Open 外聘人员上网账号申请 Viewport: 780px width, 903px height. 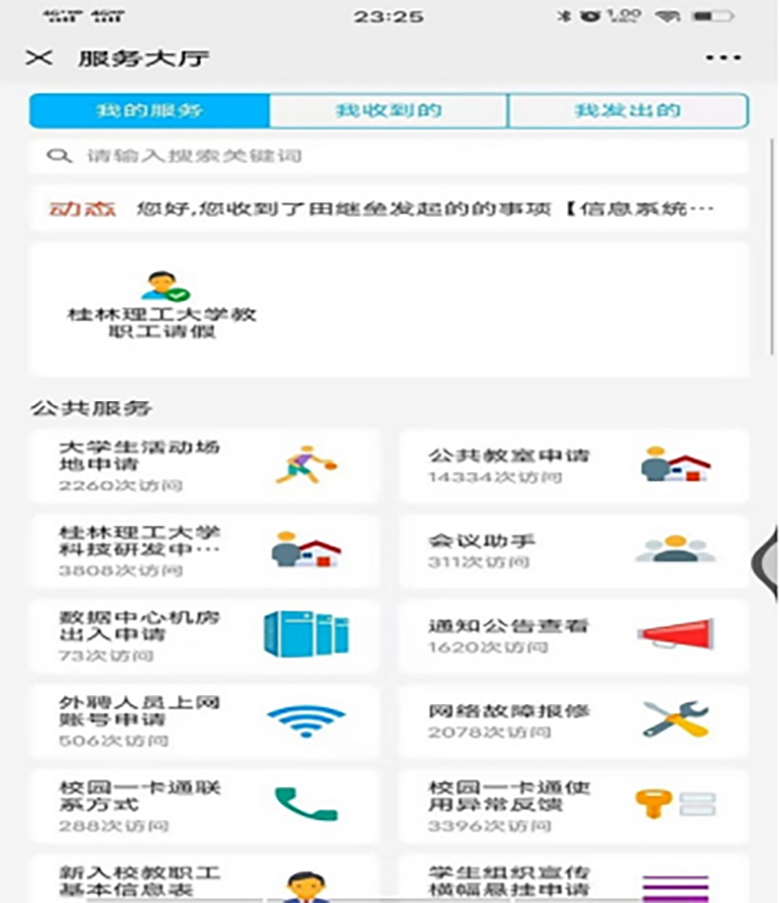tap(205, 721)
